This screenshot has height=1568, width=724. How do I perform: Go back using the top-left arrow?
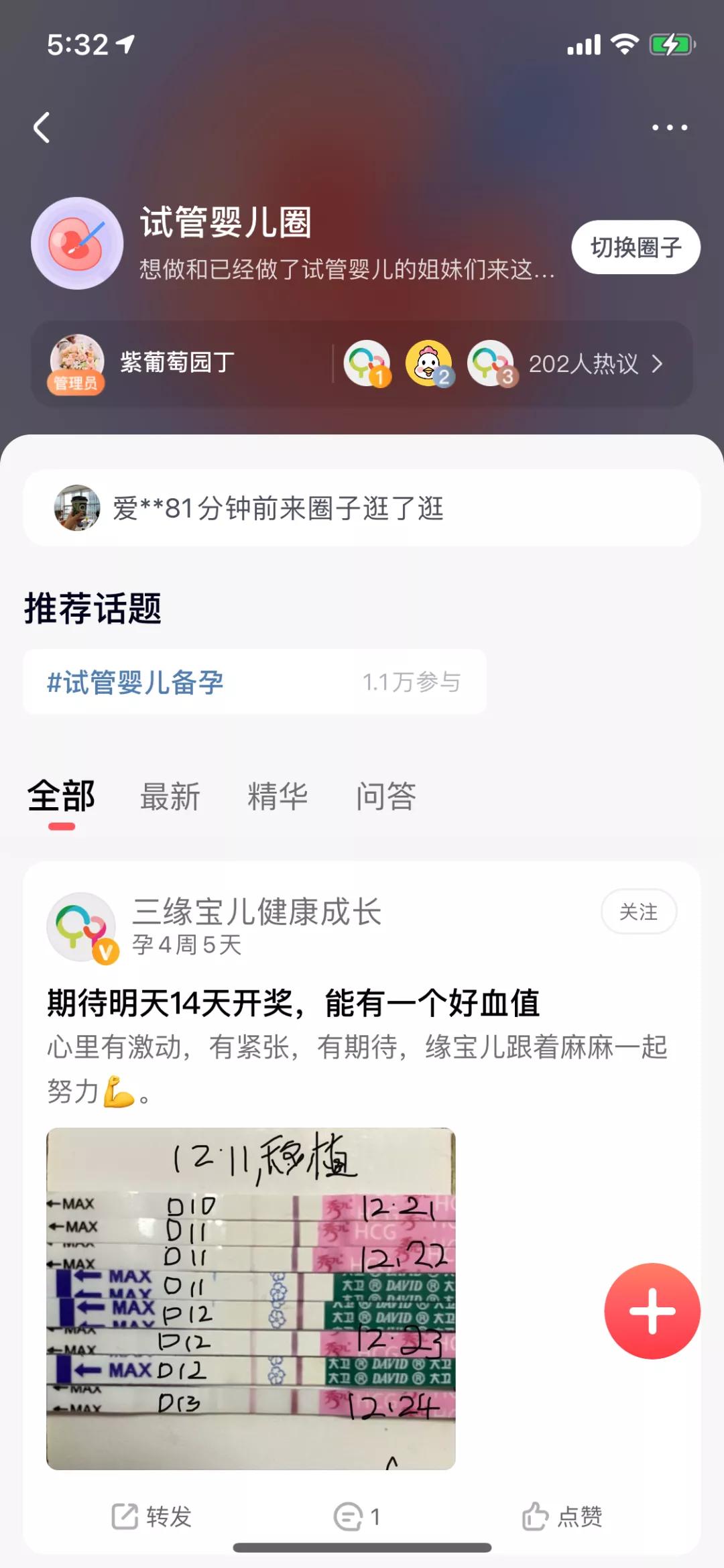tap(42, 127)
